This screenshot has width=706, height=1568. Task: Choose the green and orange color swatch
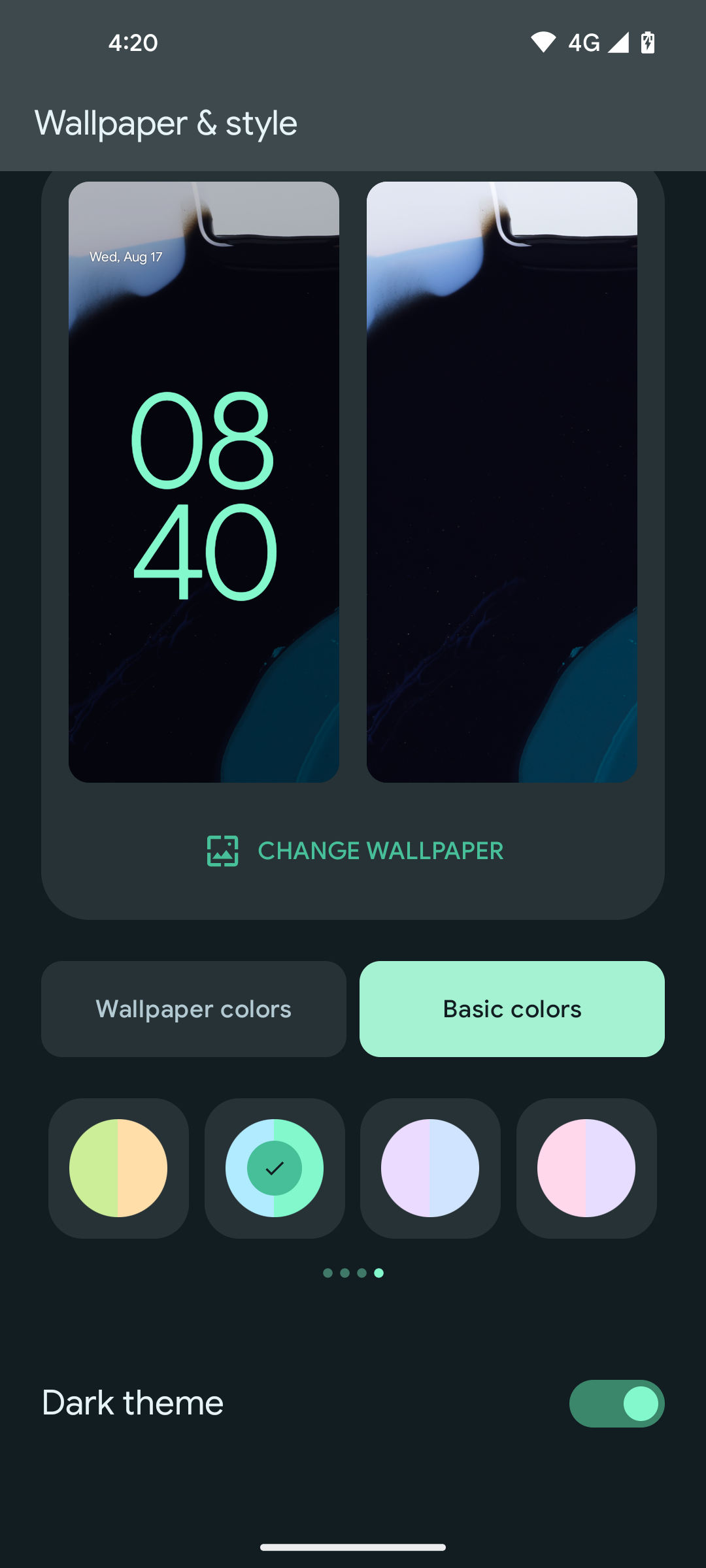click(x=118, y=1168)
